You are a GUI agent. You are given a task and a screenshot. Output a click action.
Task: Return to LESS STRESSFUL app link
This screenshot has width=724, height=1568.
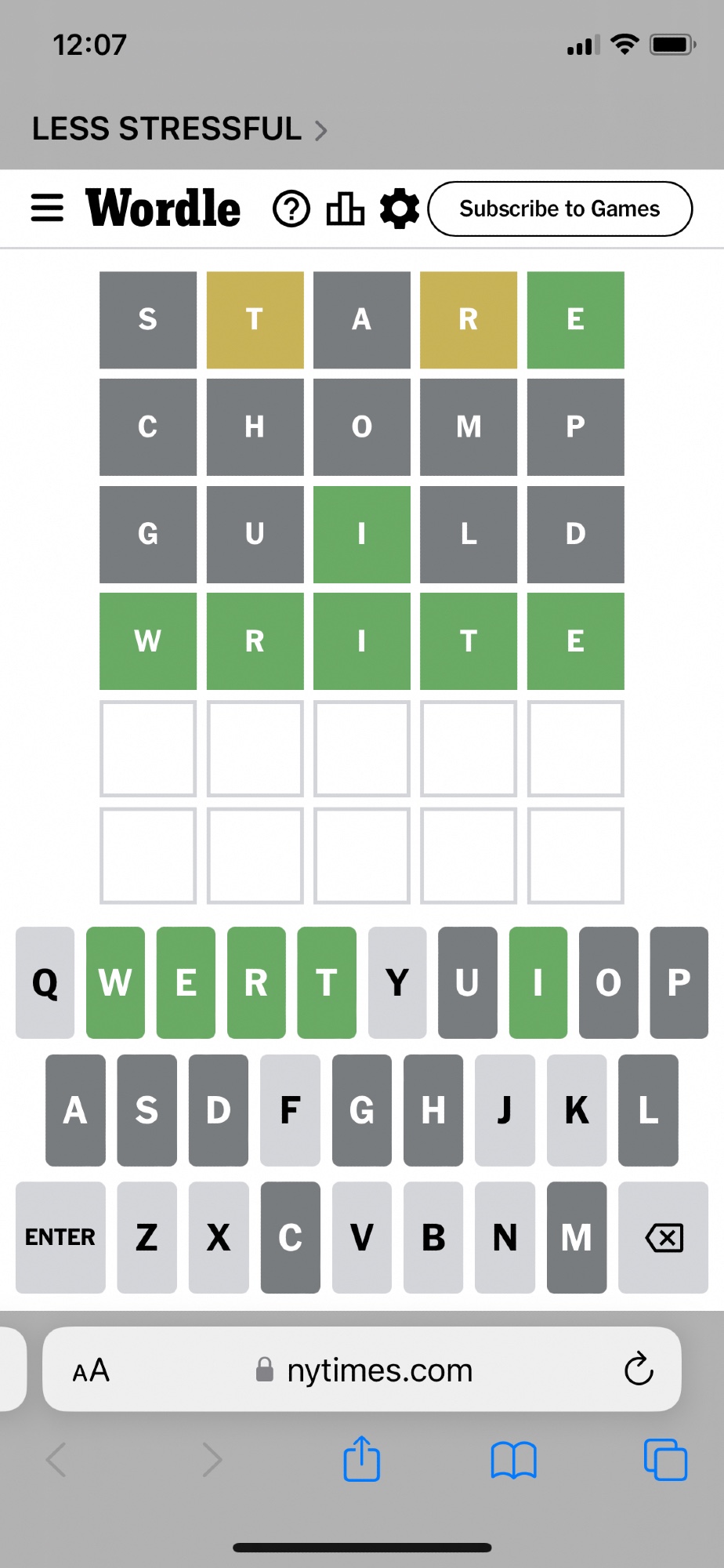(x=179, y=129)
